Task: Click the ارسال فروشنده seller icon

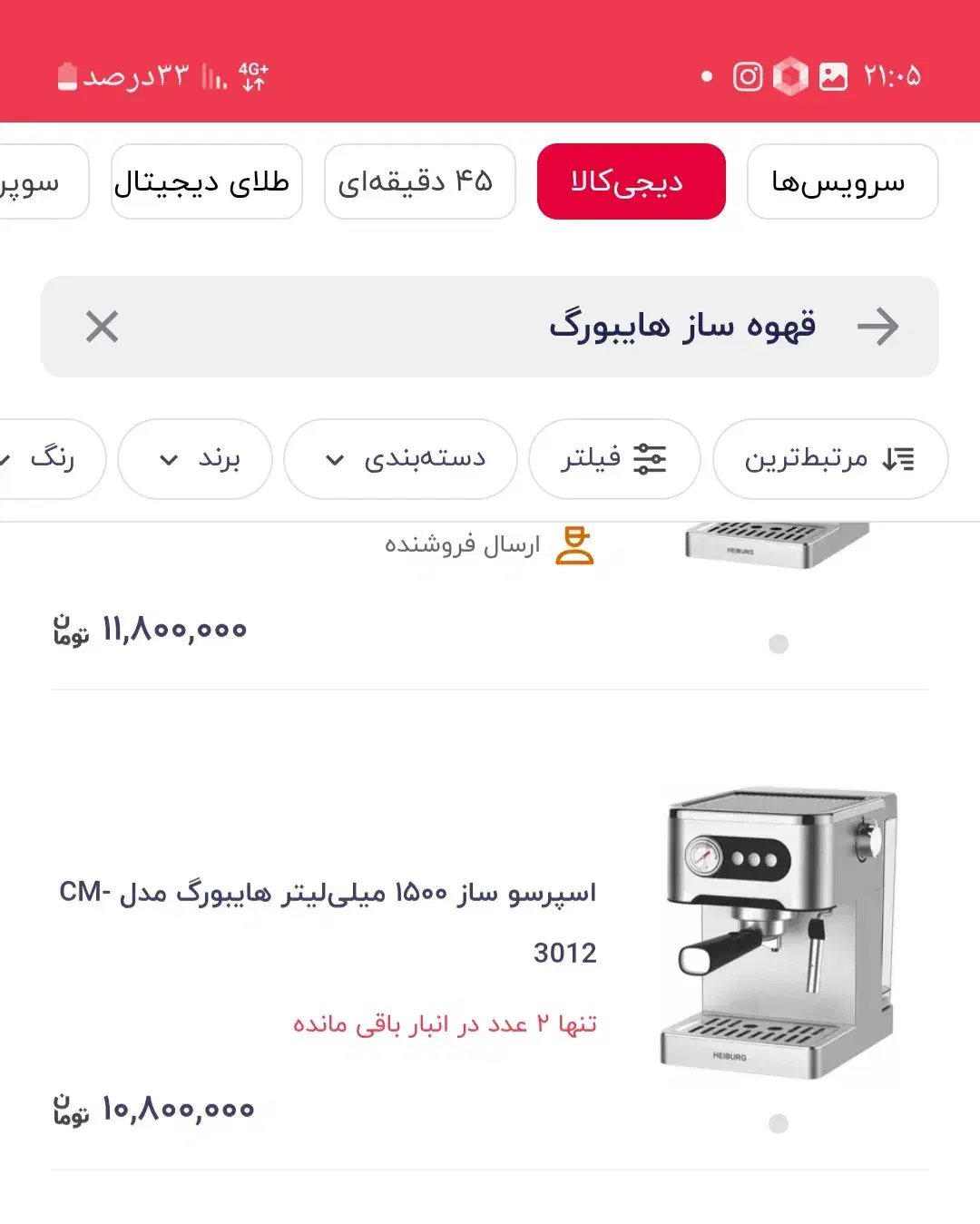Action: [575, 545]
